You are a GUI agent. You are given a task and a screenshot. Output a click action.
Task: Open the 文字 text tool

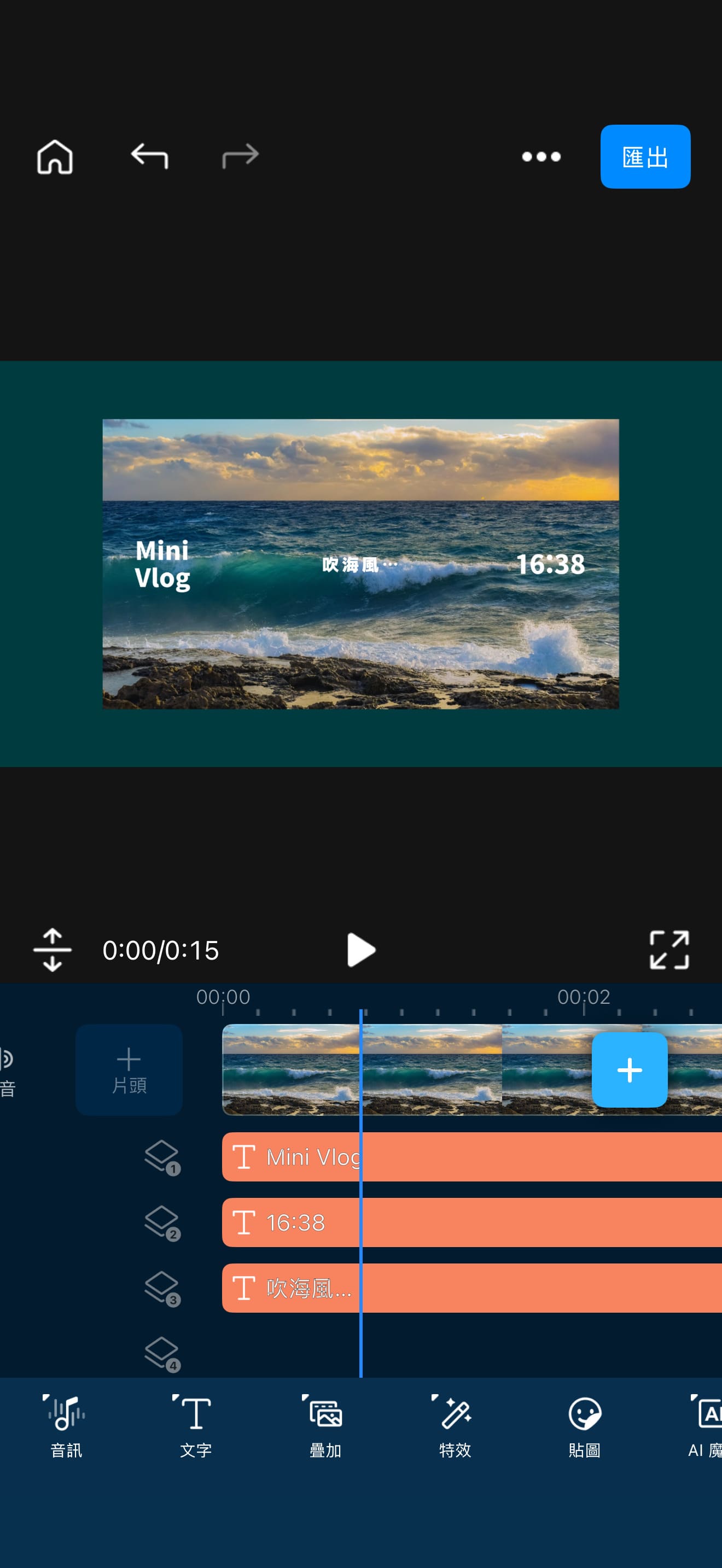195,1425
